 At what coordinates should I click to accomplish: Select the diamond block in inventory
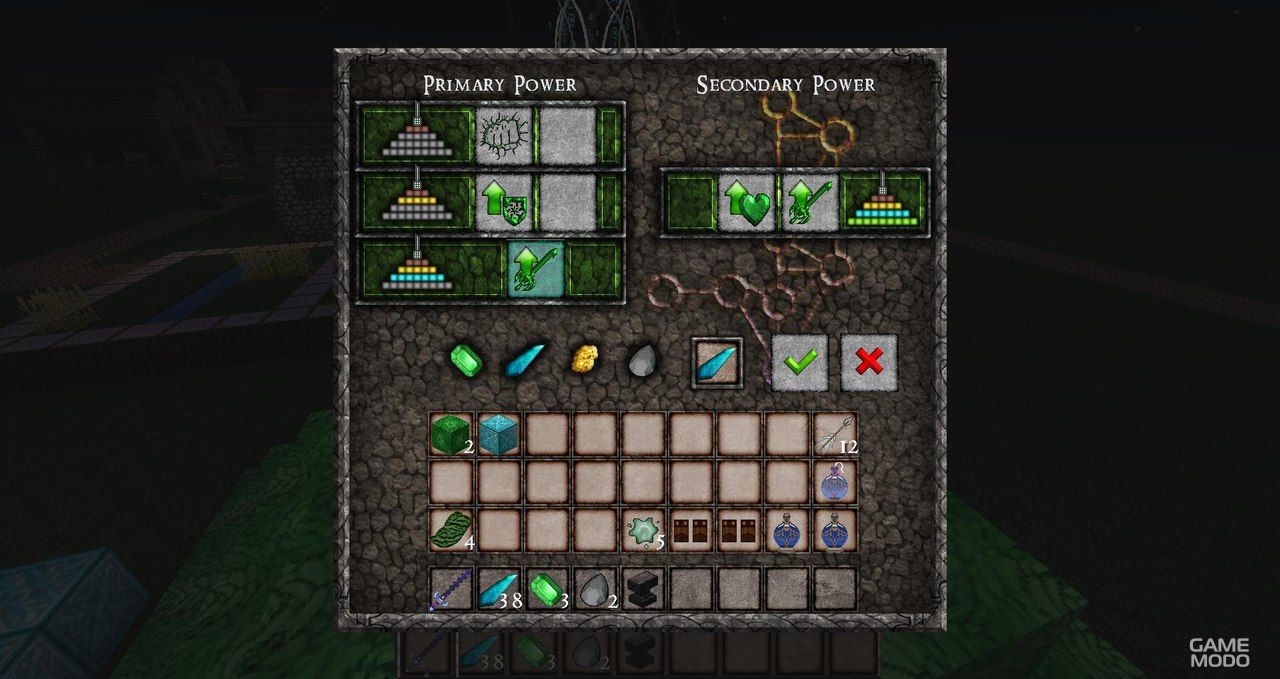[x=498, y=434]
